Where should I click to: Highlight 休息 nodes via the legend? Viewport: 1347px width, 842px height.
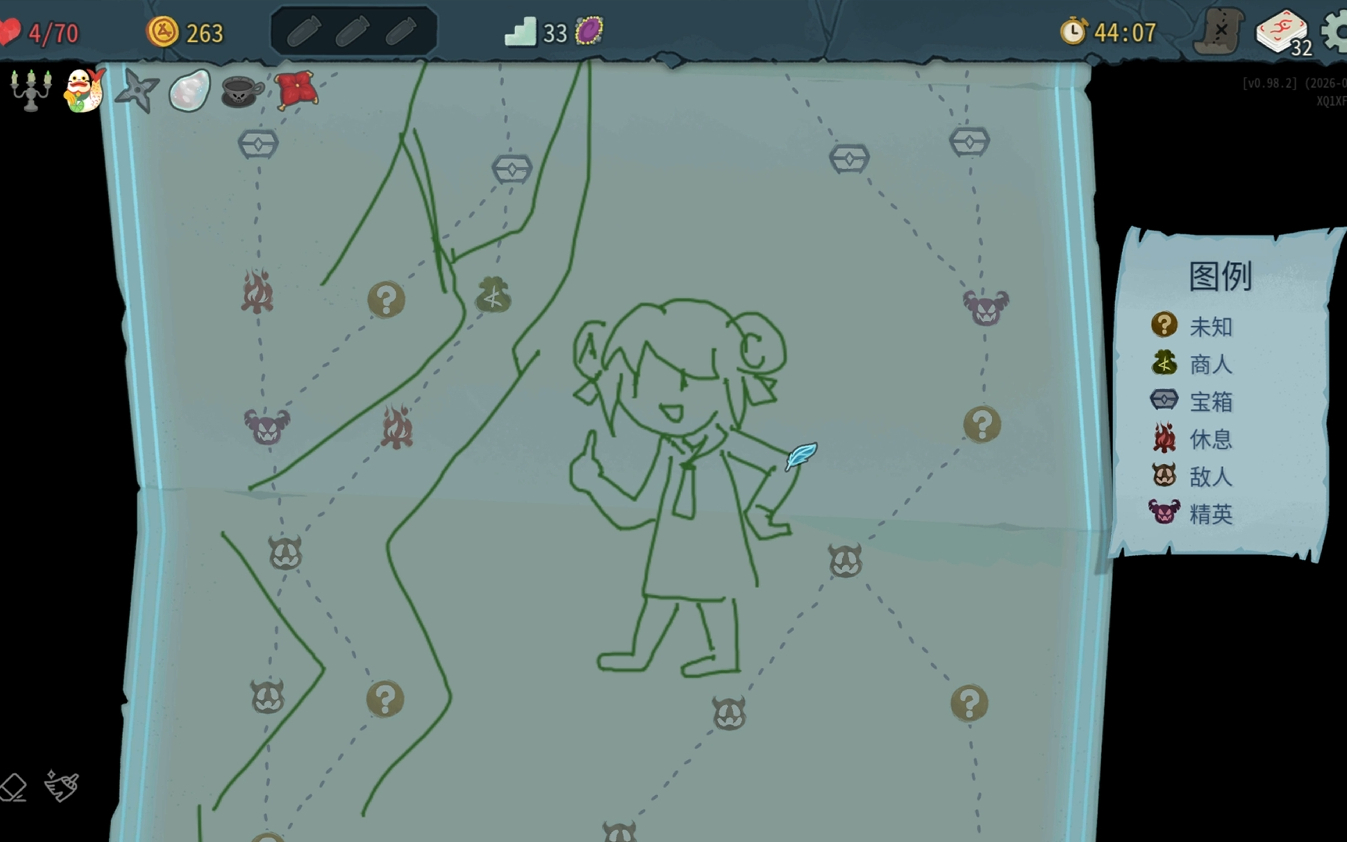[x=1195, y=439]
